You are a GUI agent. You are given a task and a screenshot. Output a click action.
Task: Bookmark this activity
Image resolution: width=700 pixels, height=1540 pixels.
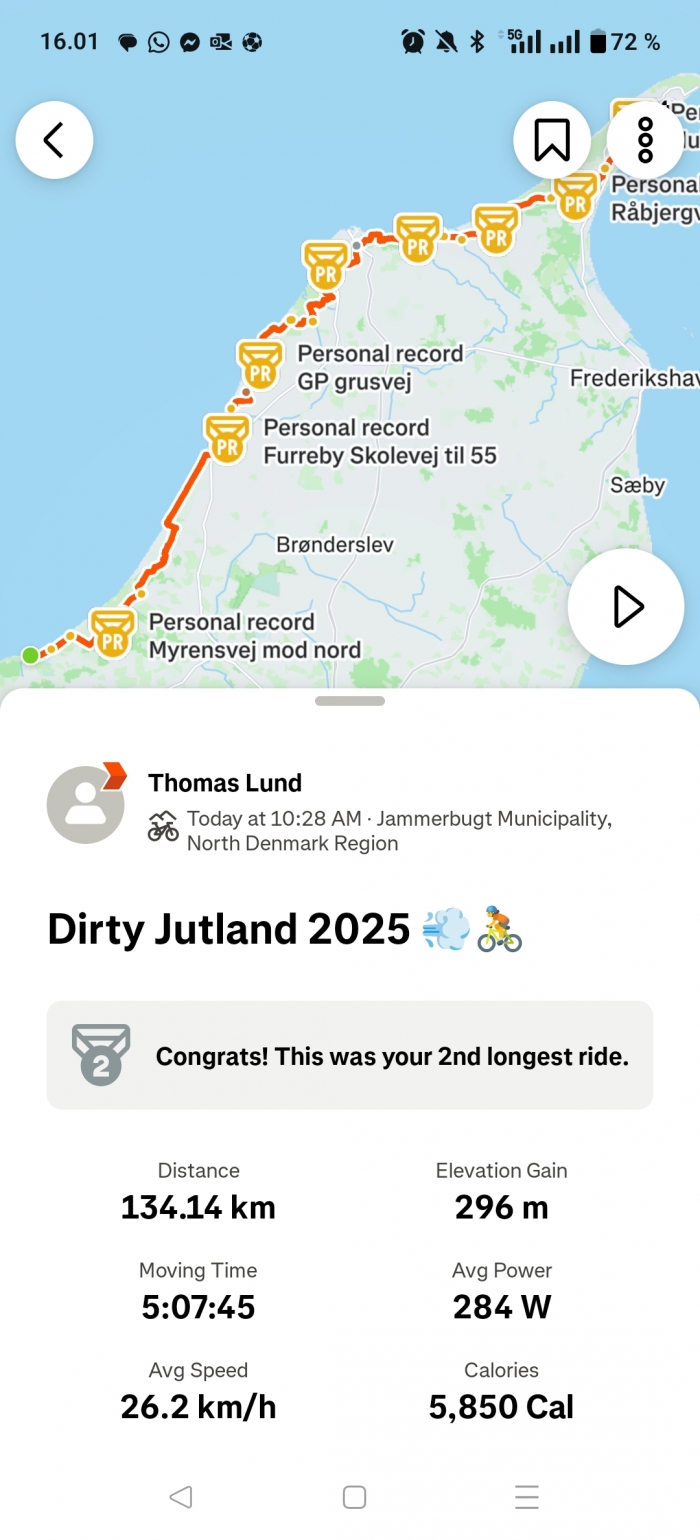pyautogui.click(x=551, y=140)
